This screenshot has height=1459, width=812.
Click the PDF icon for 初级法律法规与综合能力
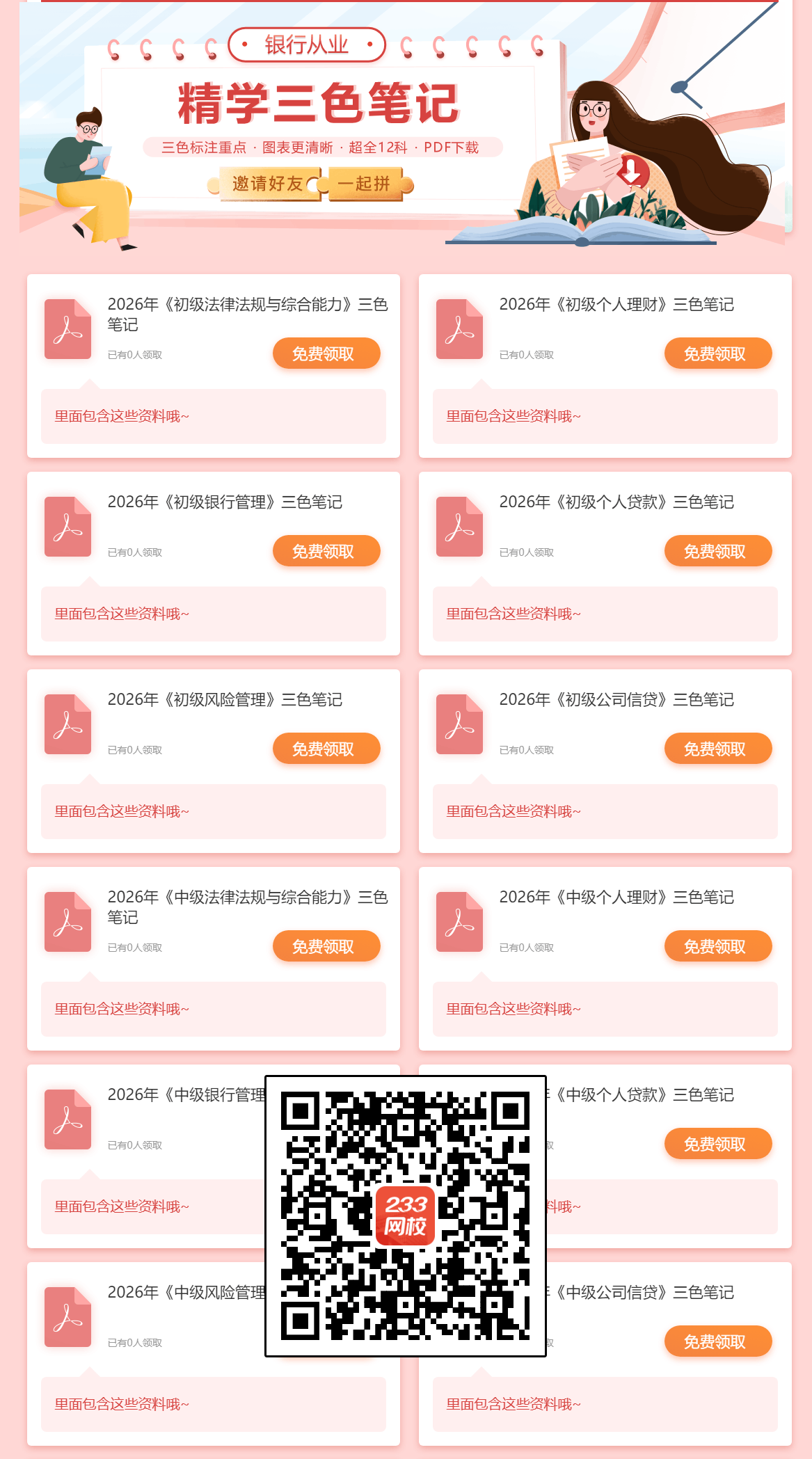67,330
